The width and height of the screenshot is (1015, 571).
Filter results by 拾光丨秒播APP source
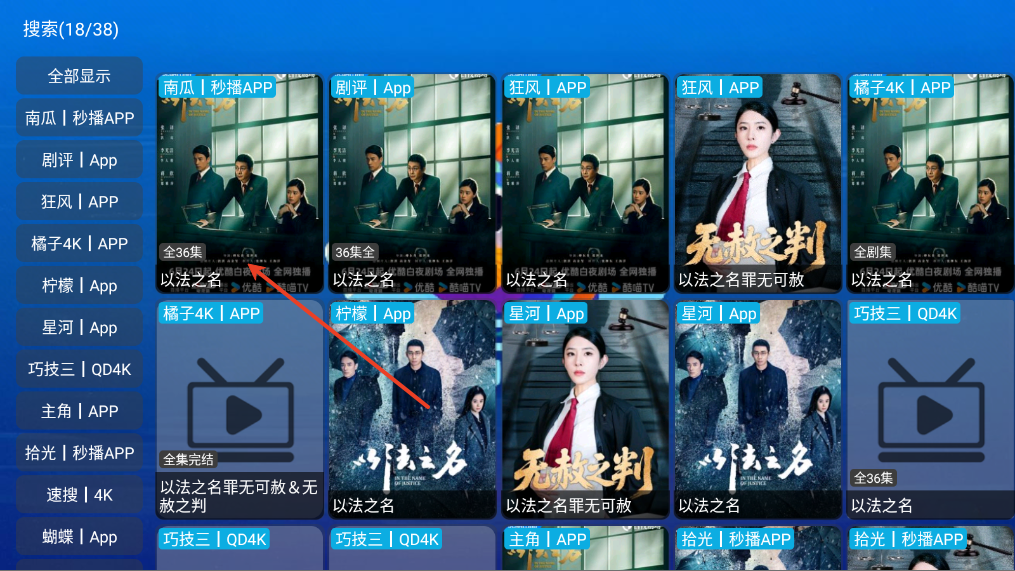[x=79, y=453]
